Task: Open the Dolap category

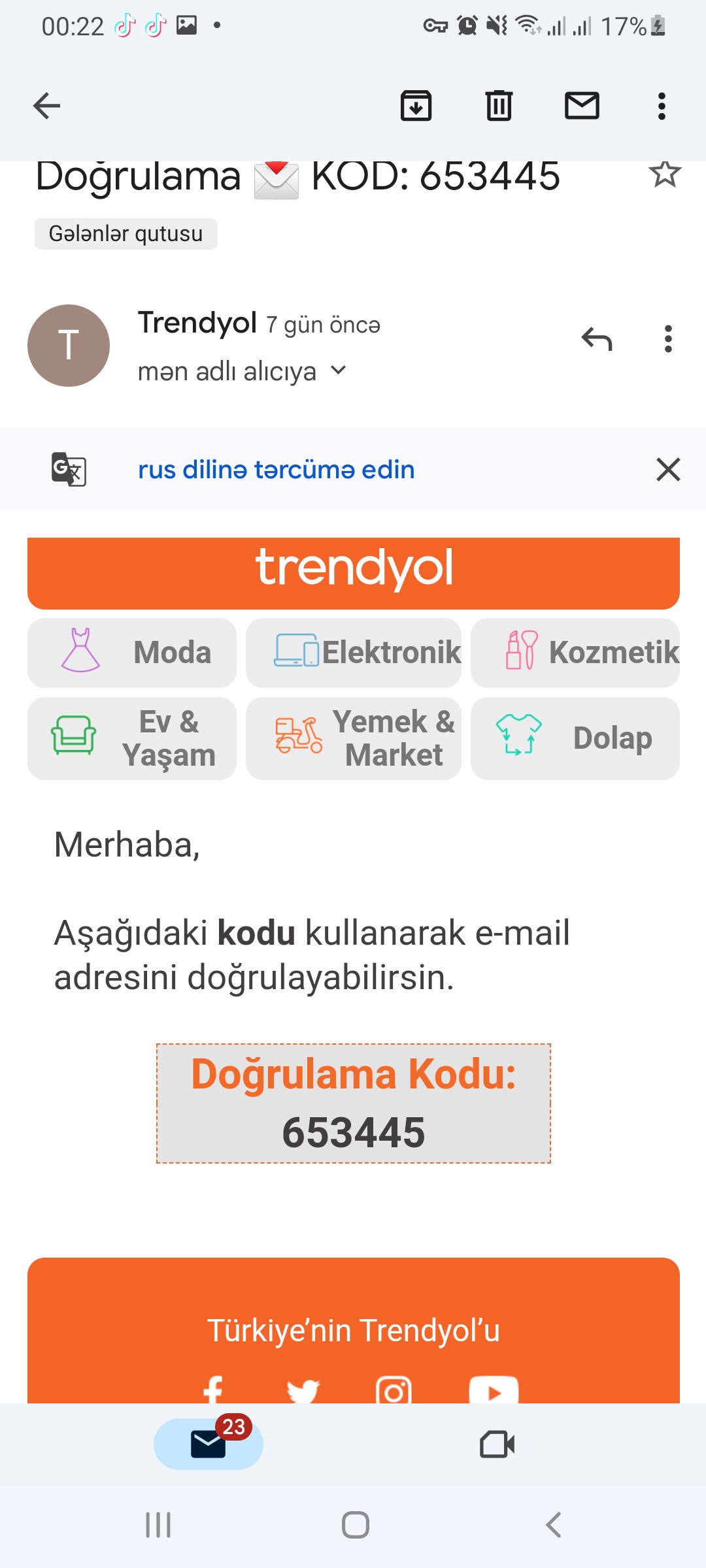Action: 575,738
